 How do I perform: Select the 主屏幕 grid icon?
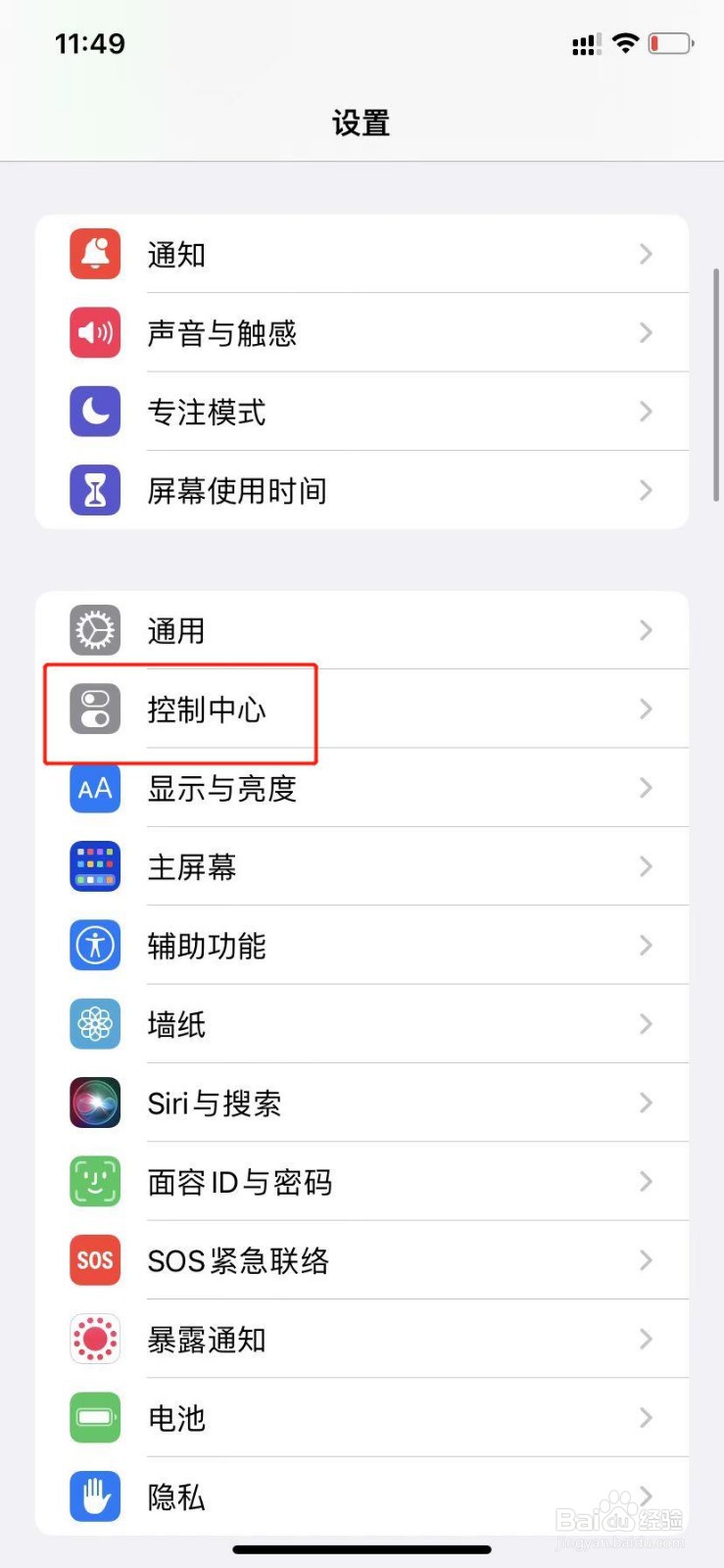pos(94,866)
